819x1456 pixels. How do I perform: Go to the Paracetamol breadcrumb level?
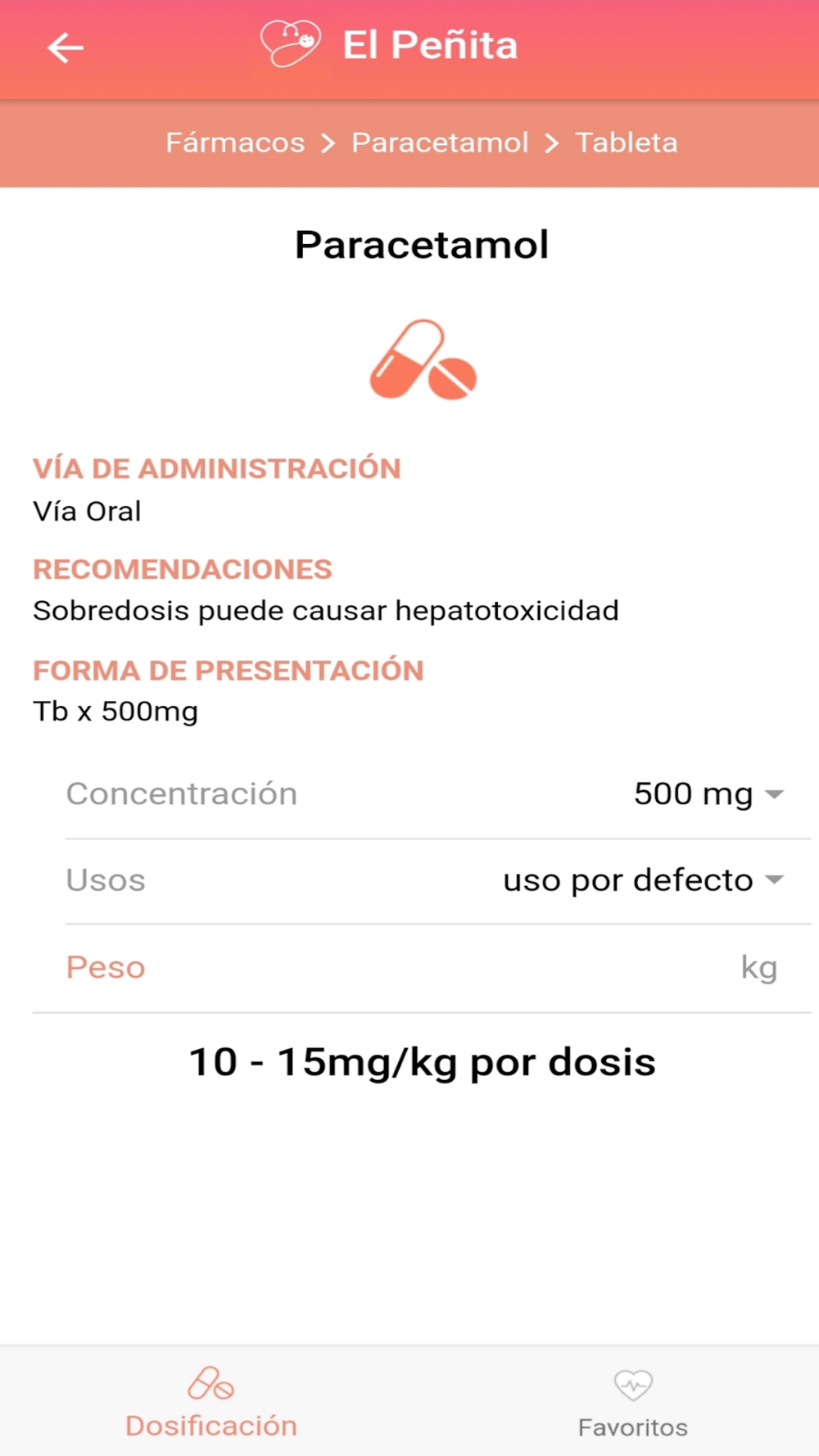[x=440, y=142]
